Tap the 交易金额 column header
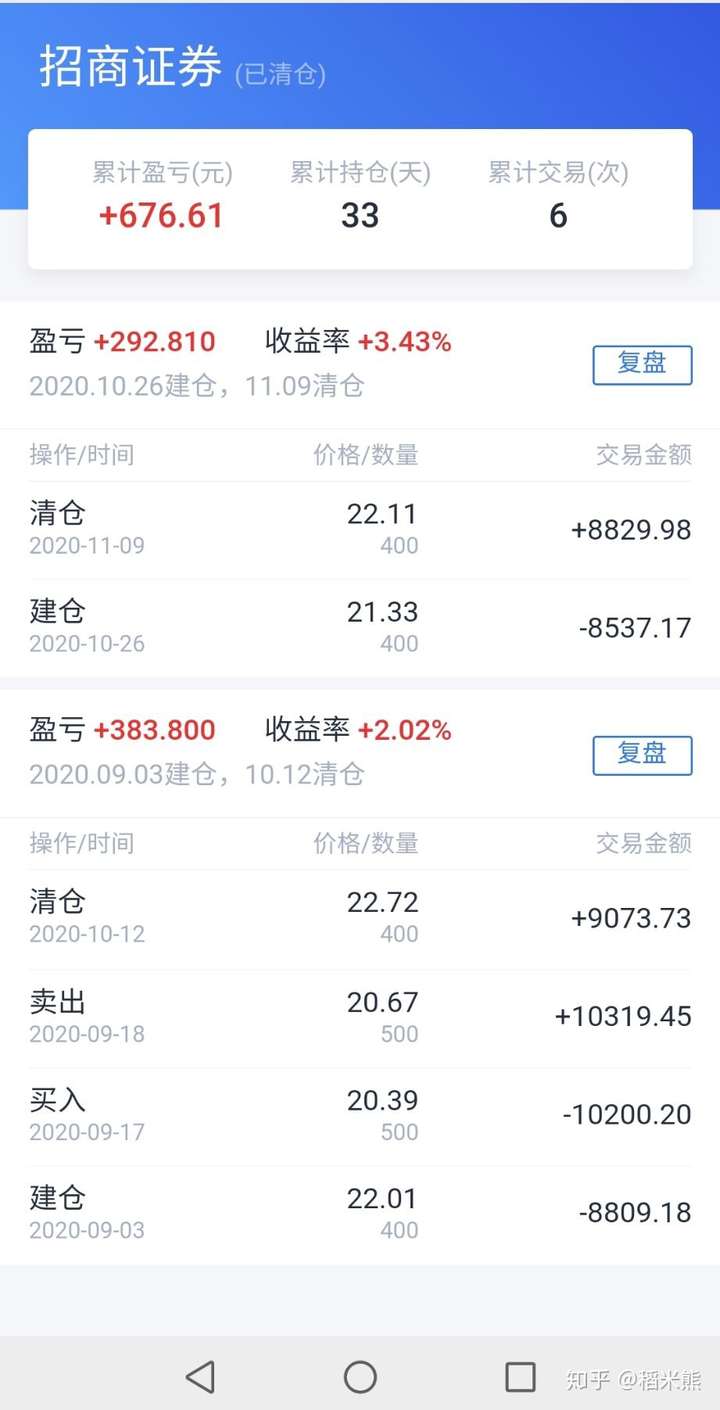Screen dimensions: 720x1410 644,455
